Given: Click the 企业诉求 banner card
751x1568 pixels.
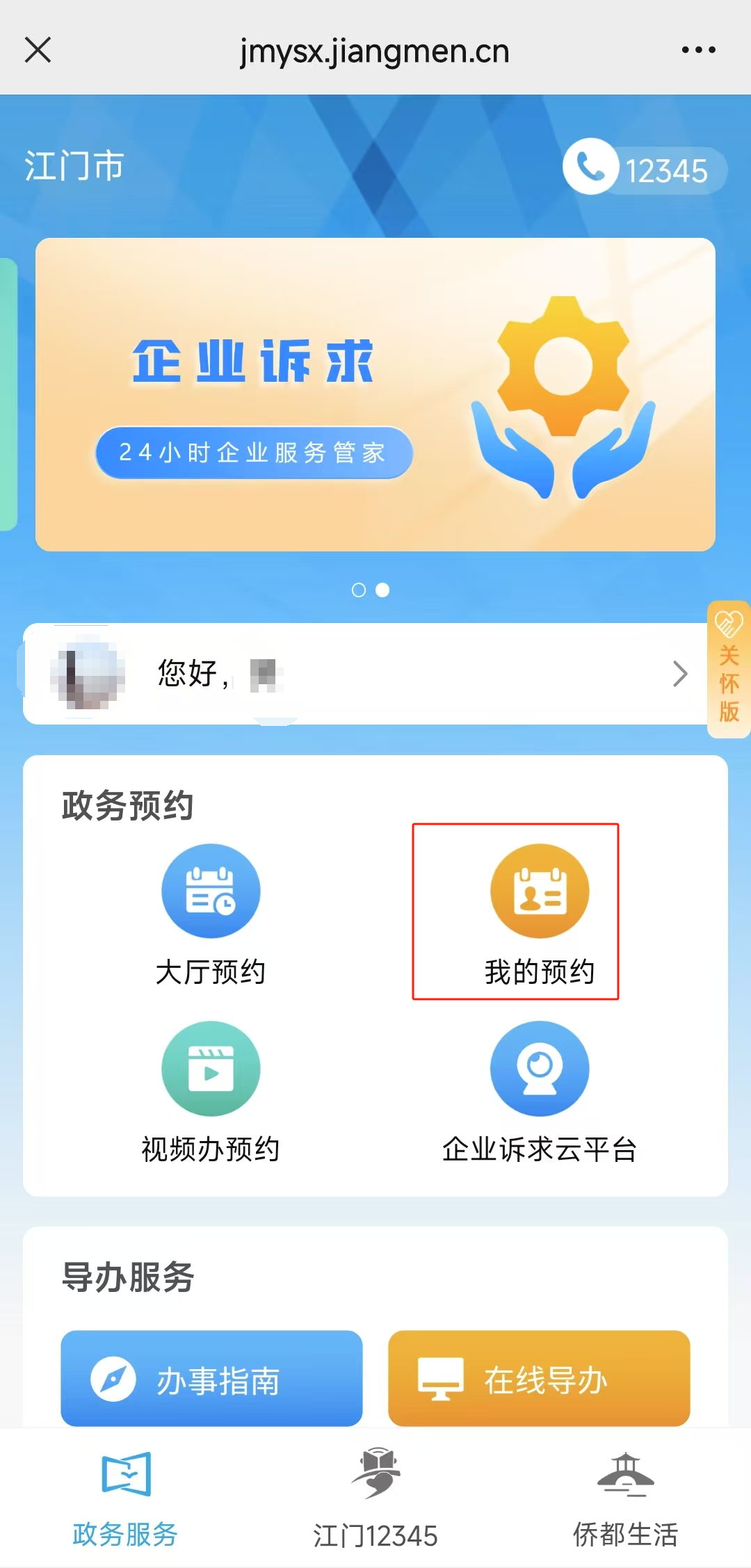Looking at the screenshot, I should [375, 391].
